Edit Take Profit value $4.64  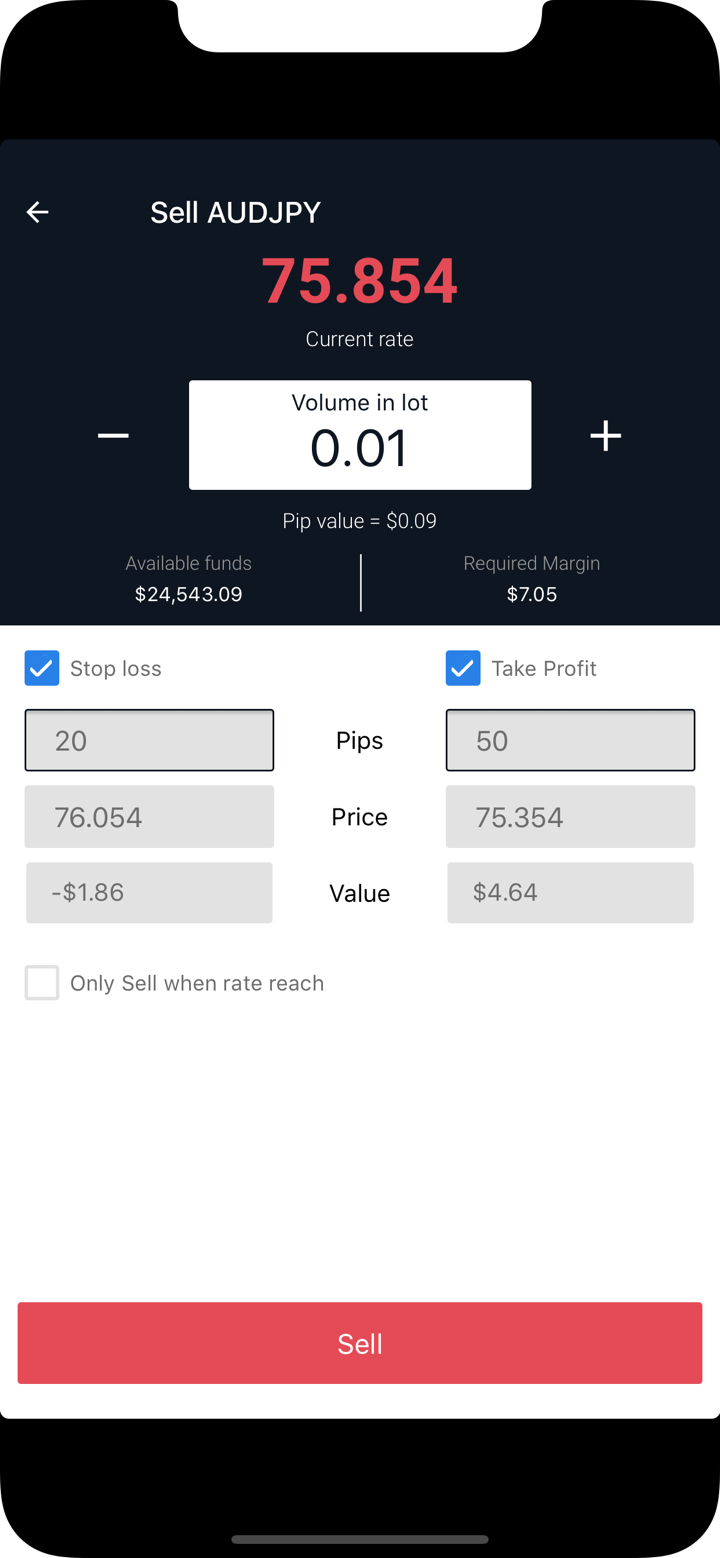tap(570, 892)
